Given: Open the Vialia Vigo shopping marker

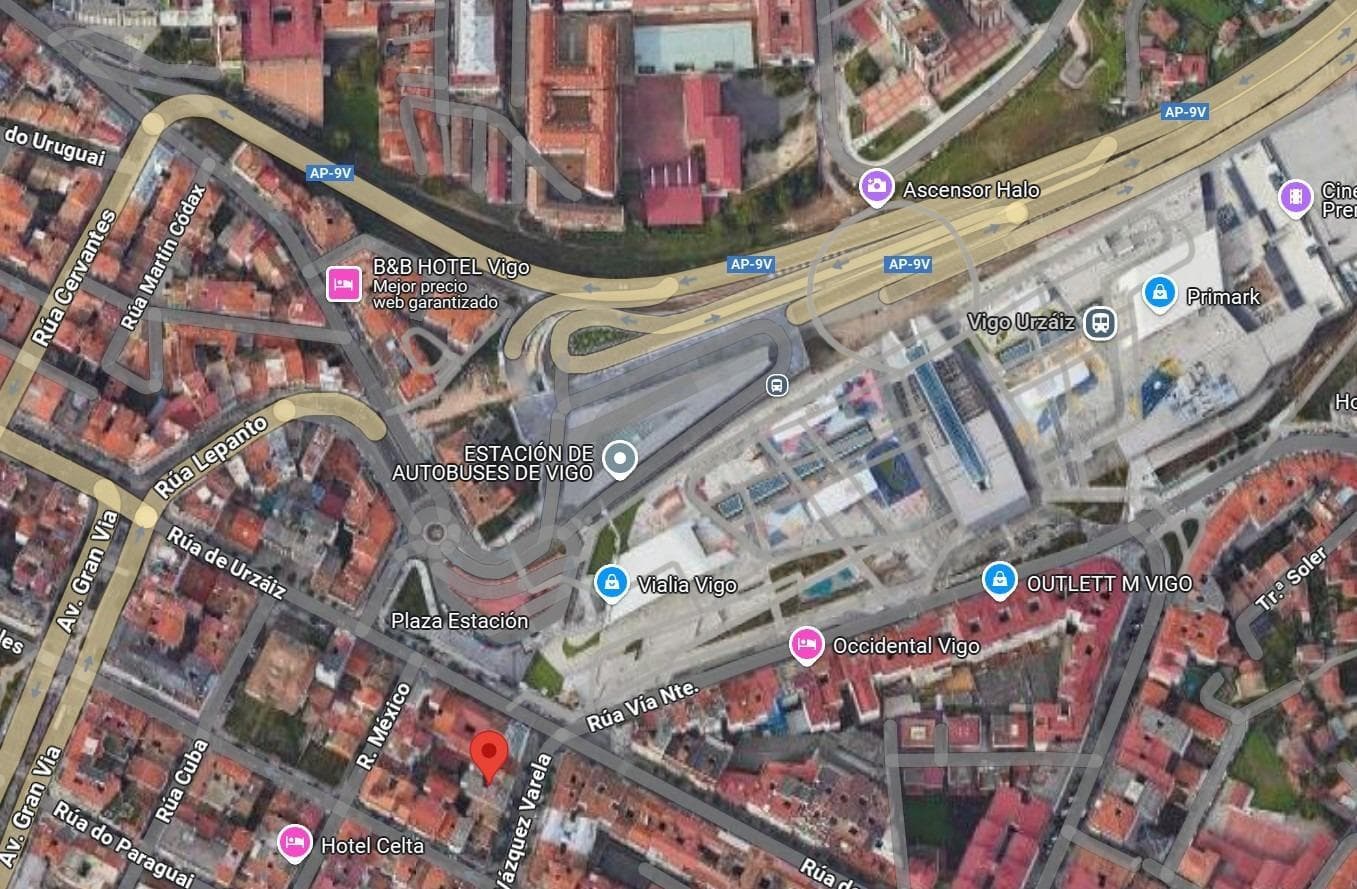Looking at the screenshot, I should (611, 582).
